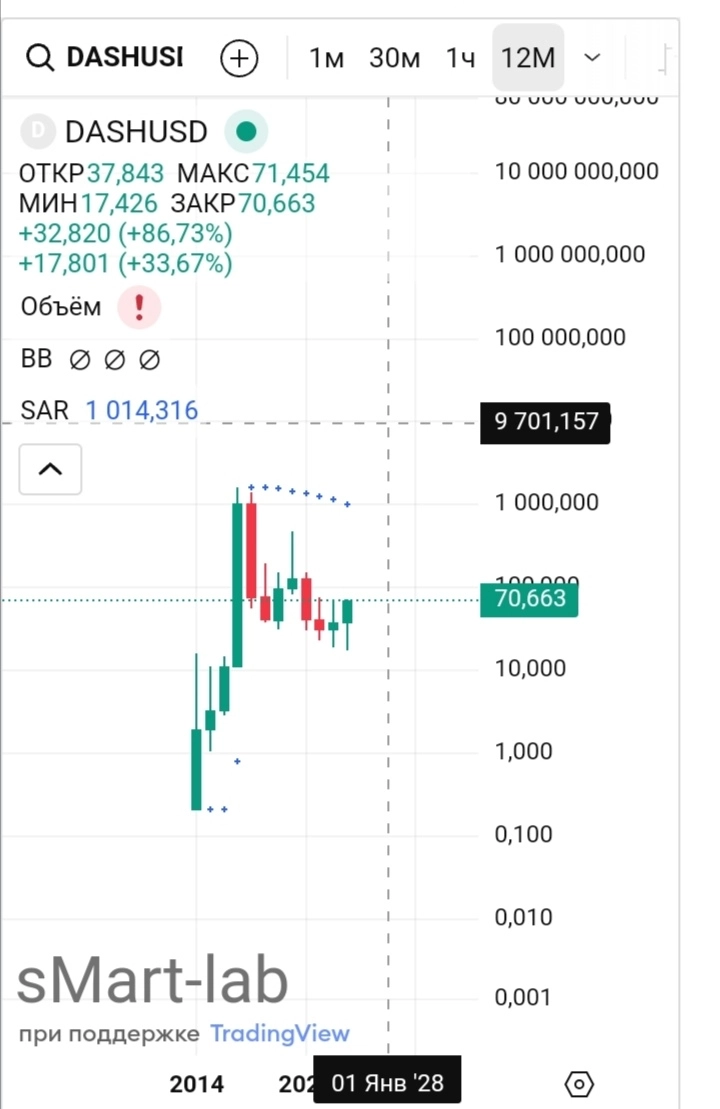Click the 01 Янв '28 date marker
720x1109 pixels.
pyautogui.click(x=388, y=1082)
